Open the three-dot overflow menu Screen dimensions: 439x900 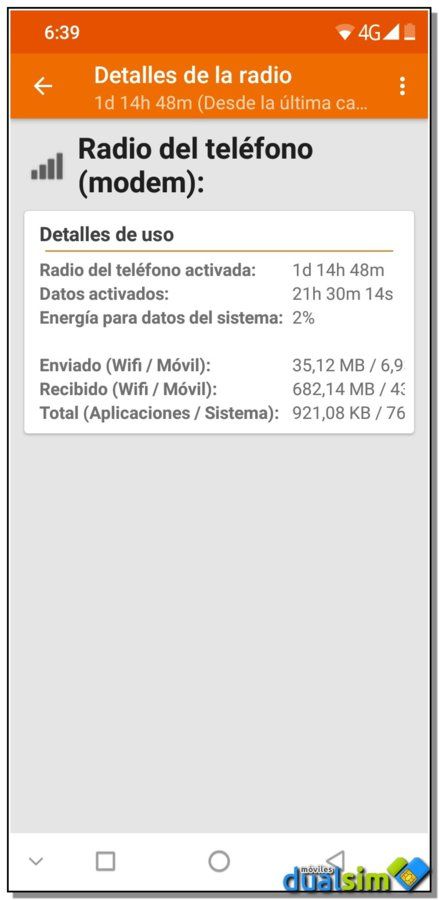(402, 86)
